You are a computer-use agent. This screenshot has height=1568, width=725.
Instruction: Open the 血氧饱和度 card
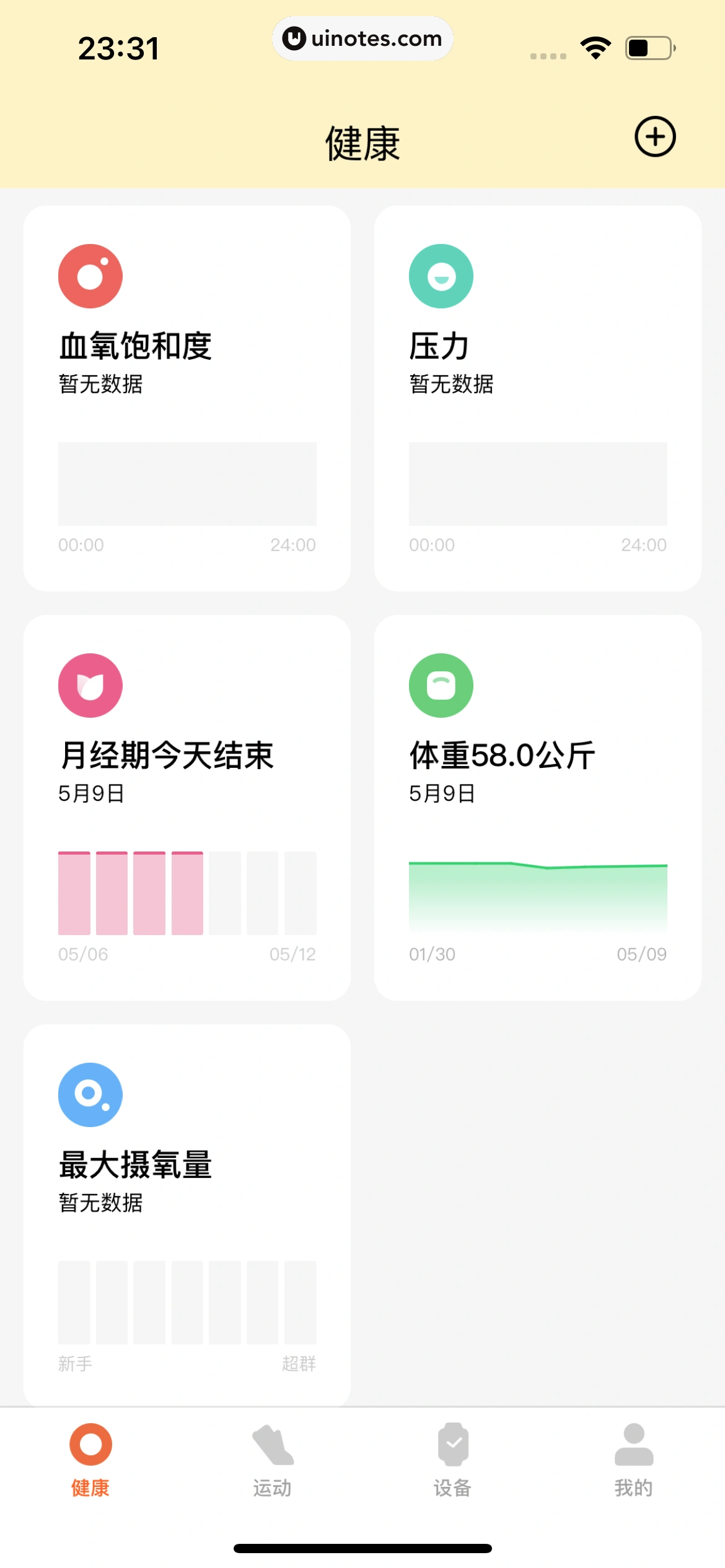coord(187,398)
